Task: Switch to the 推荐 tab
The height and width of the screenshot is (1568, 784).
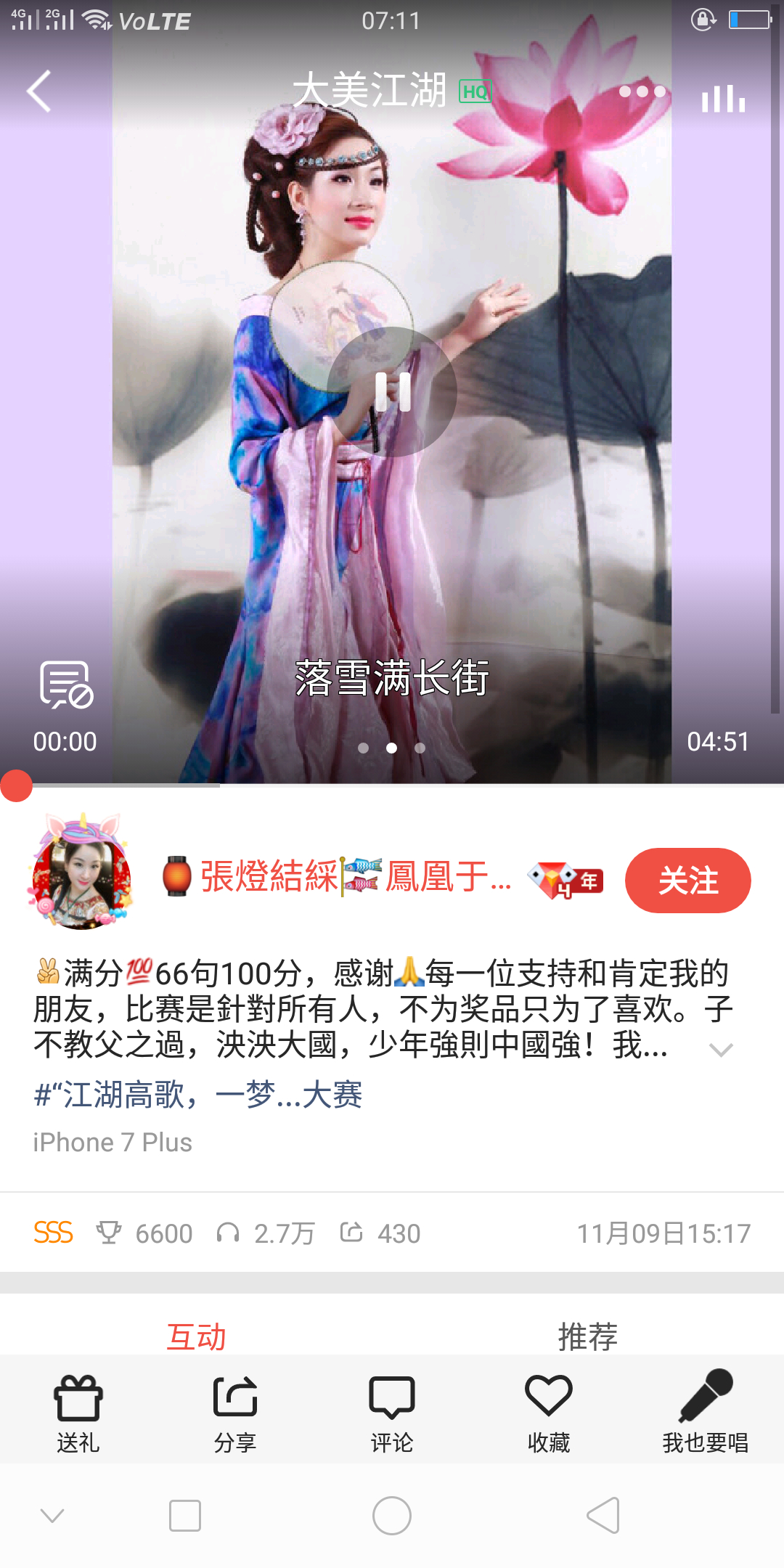Action: coord(587,1336)
